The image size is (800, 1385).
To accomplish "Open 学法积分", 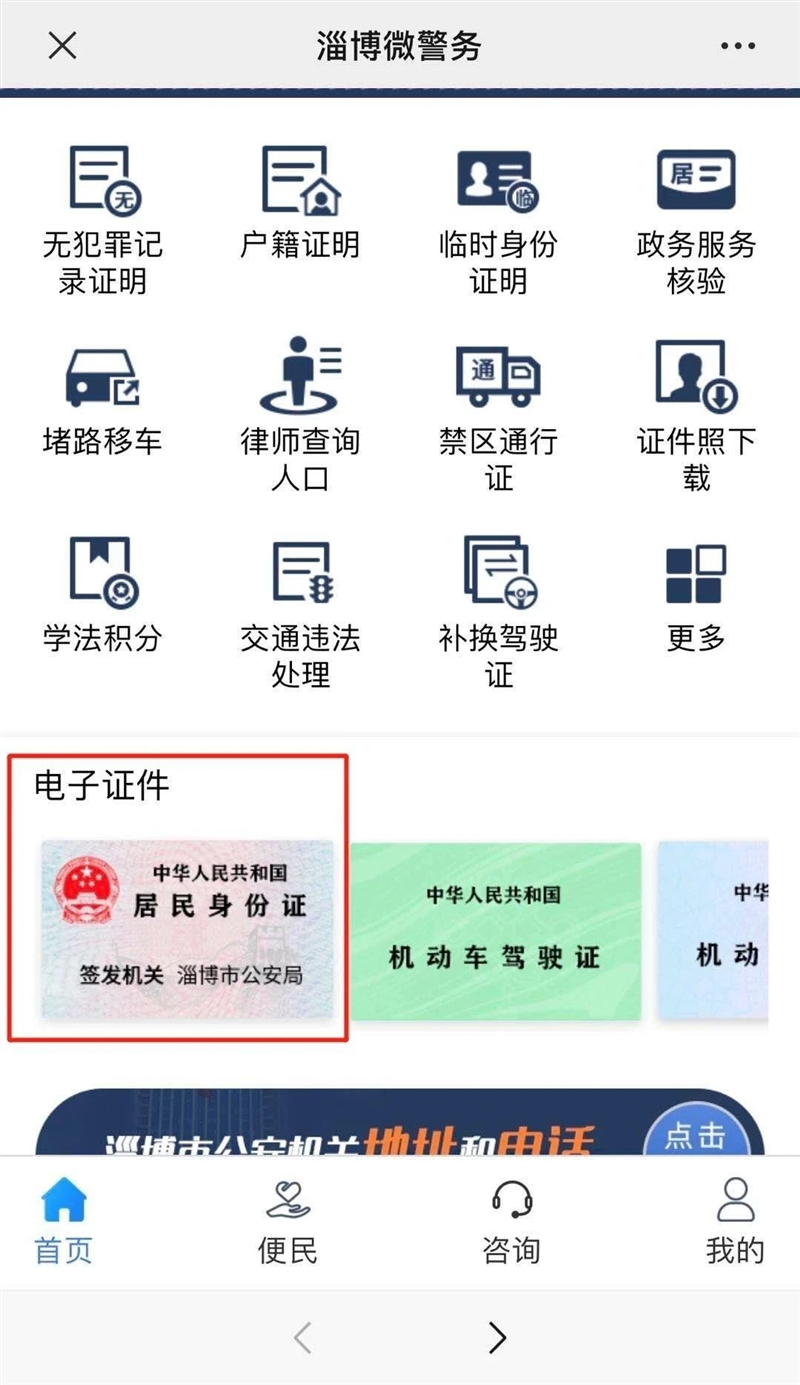I will pos(102,595).
